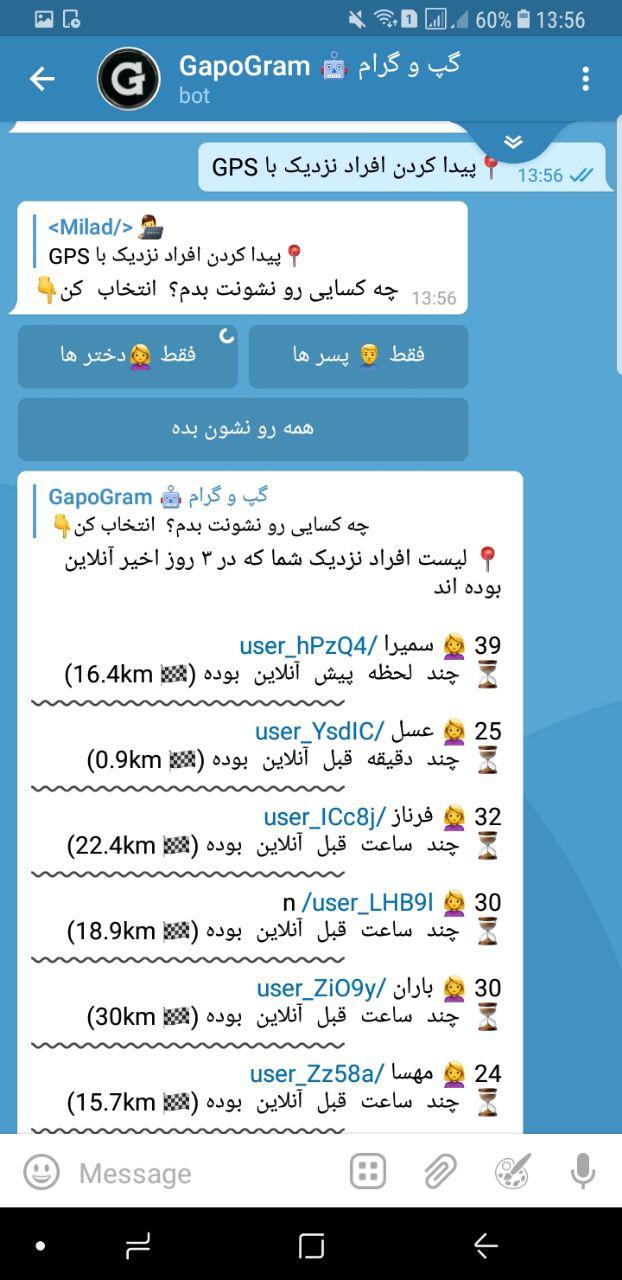Jump to bottom of chat

click(513, 143)
